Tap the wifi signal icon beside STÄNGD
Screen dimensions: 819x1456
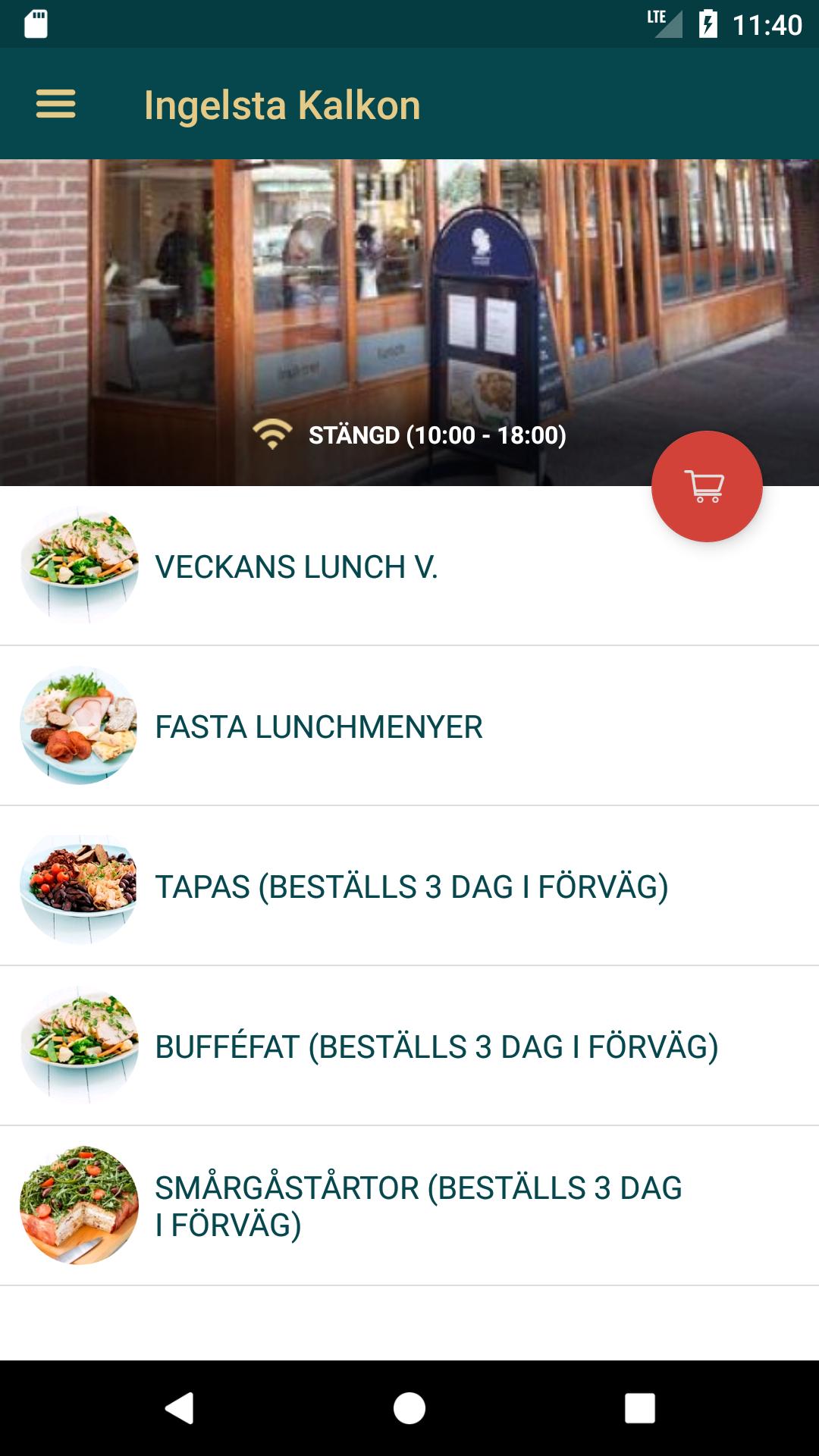pyautogui.click(x=271, y=434)
